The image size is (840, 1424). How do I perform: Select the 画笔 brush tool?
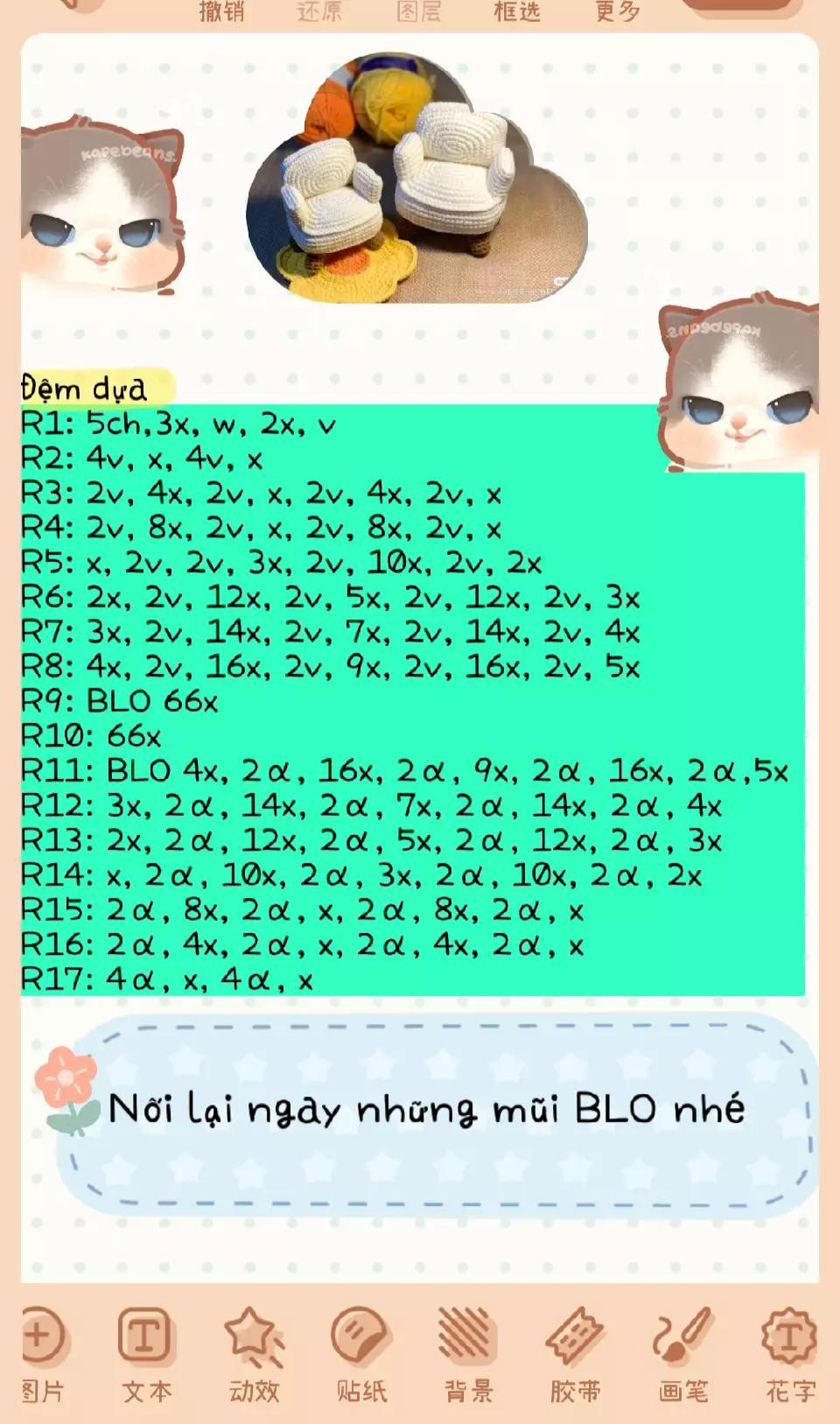click(x=682, y=1352)
